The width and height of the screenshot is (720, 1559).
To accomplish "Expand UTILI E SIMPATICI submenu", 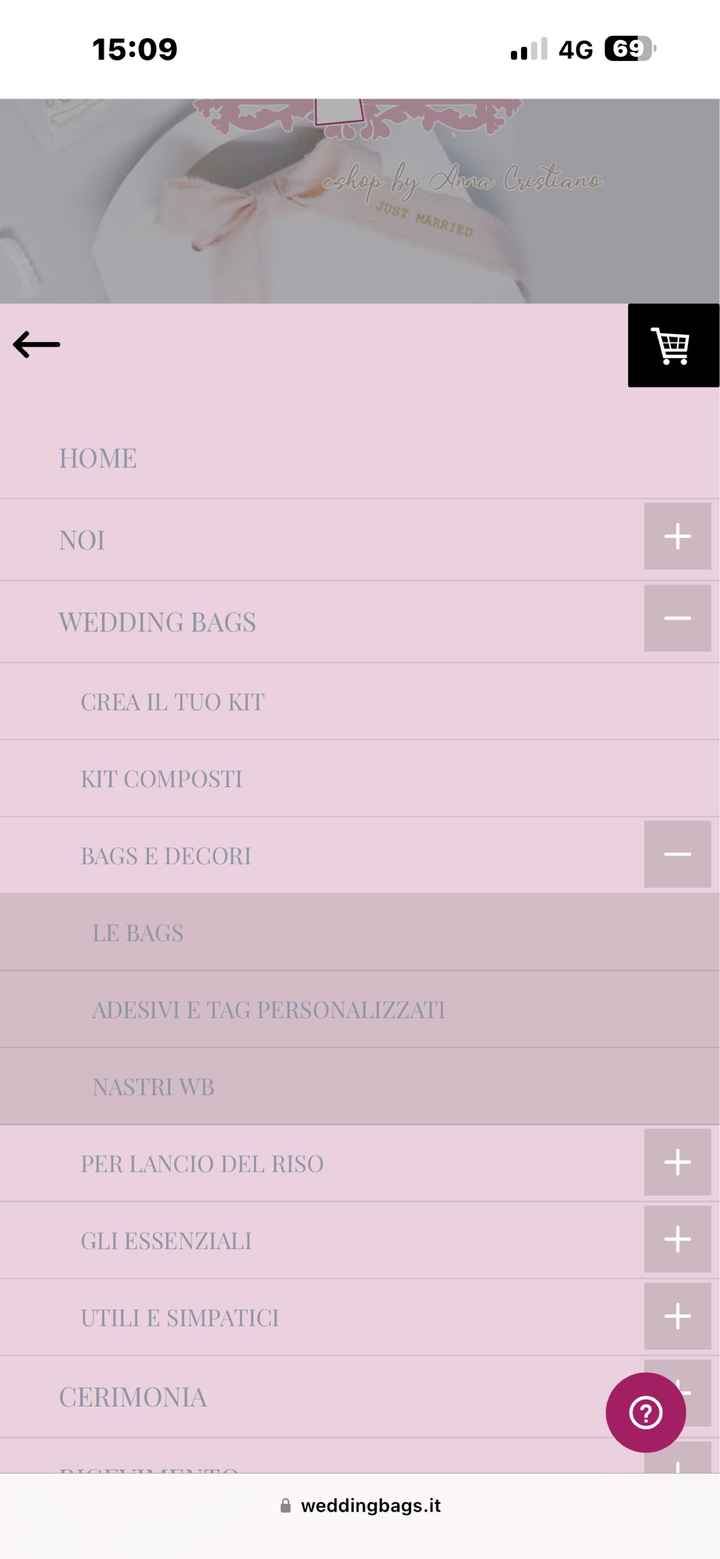I will (677, 1316).
